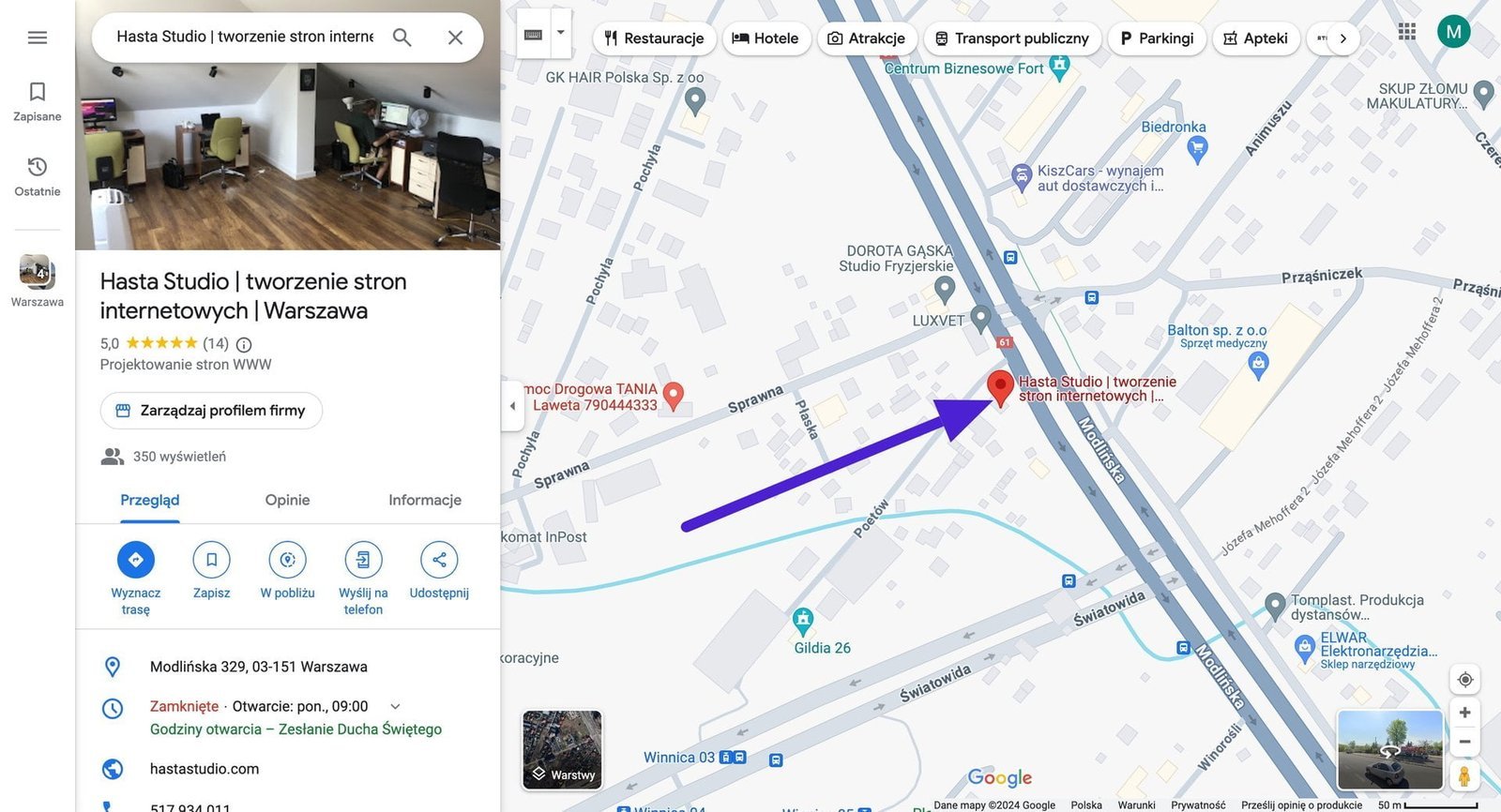Share the place via Udostępnij
Image resolution: width=1501 pixels, height=812 pixels.
(x=439, y=560)
